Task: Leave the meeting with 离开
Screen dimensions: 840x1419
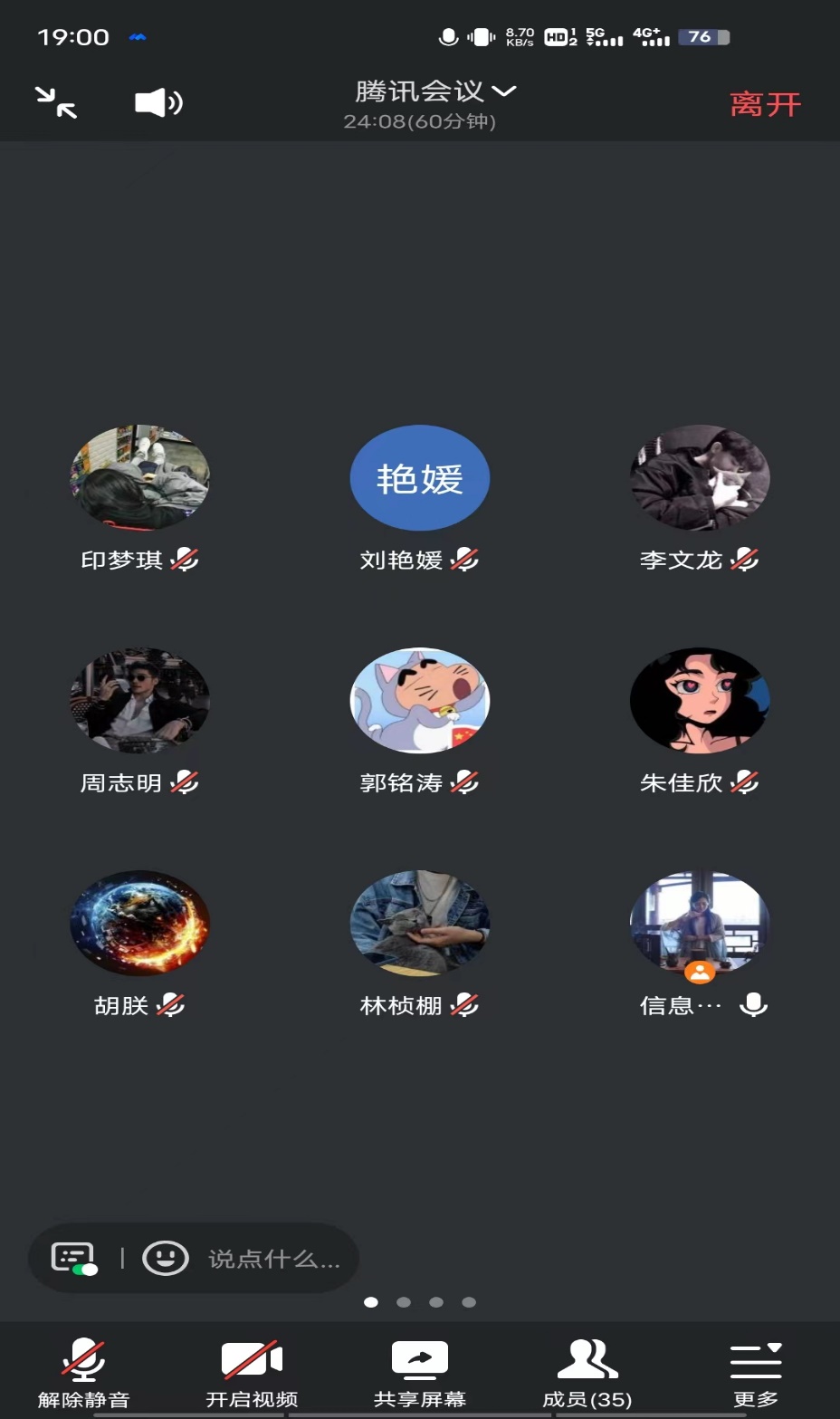Action: (765, 104)
